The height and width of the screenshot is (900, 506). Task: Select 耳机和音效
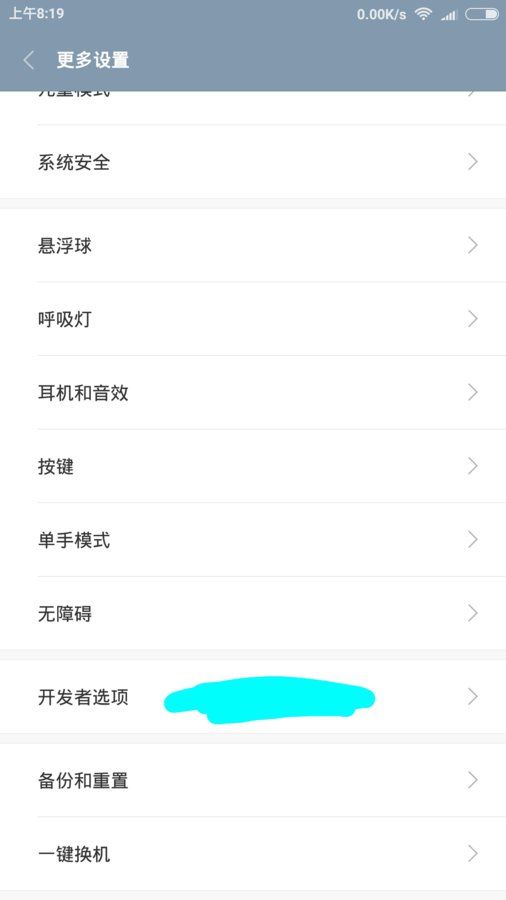tap(253, 393)
